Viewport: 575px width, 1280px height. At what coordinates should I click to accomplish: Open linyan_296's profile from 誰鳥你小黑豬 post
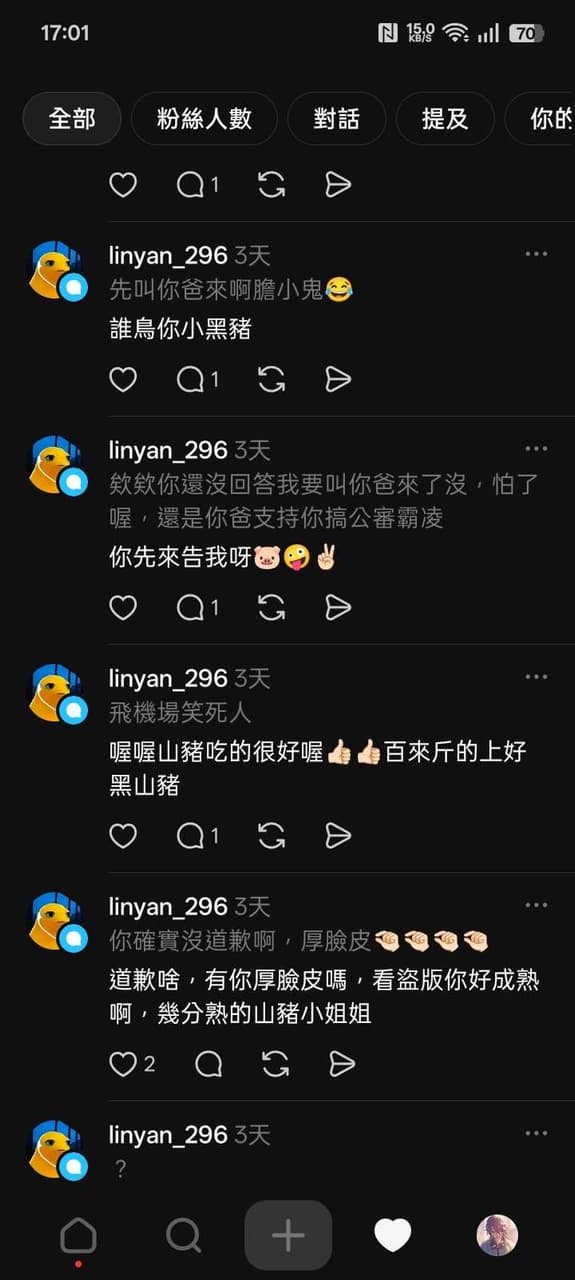[x=168, y=255]
